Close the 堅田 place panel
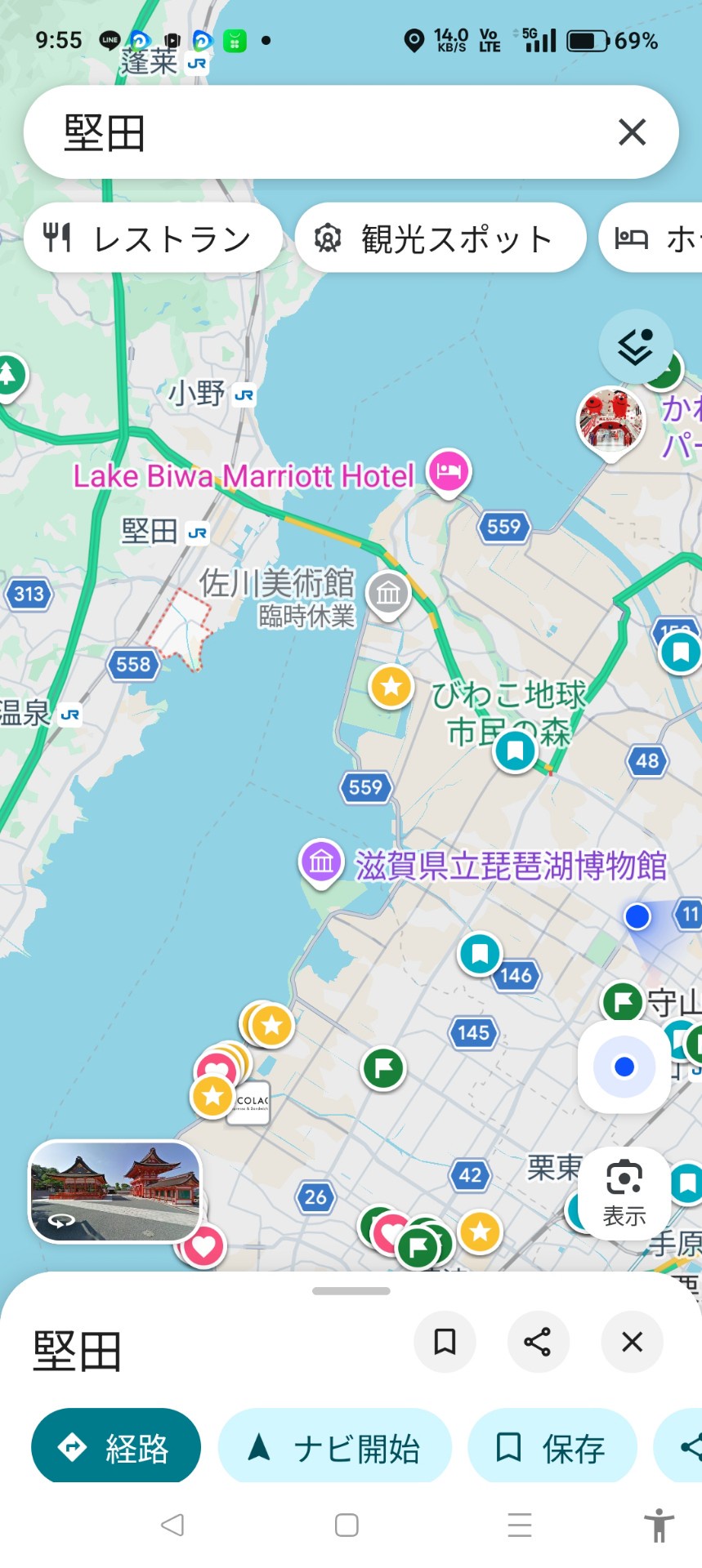 [632, 1342]
